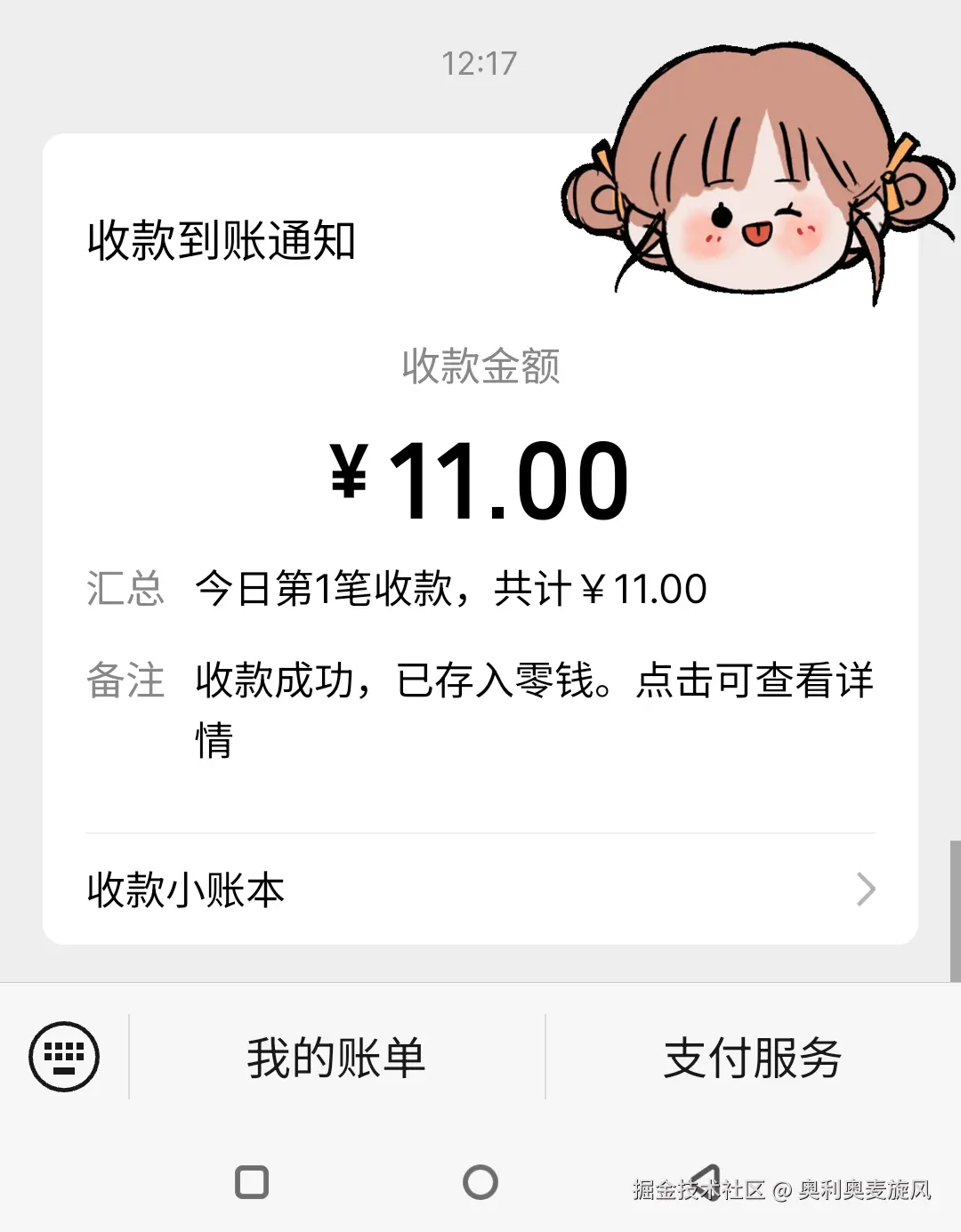Select the dial pad icon in the circle
Viewport: 961px width, 1232px height.
[65, 1057]
